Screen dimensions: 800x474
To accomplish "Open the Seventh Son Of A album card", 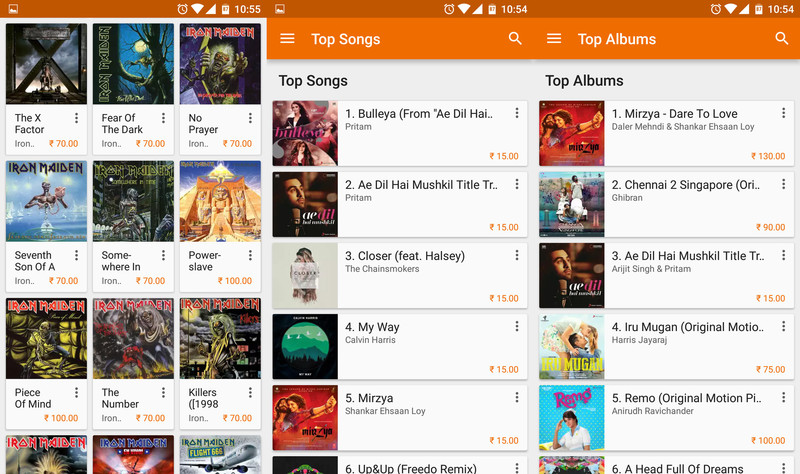I will [46, 201].
